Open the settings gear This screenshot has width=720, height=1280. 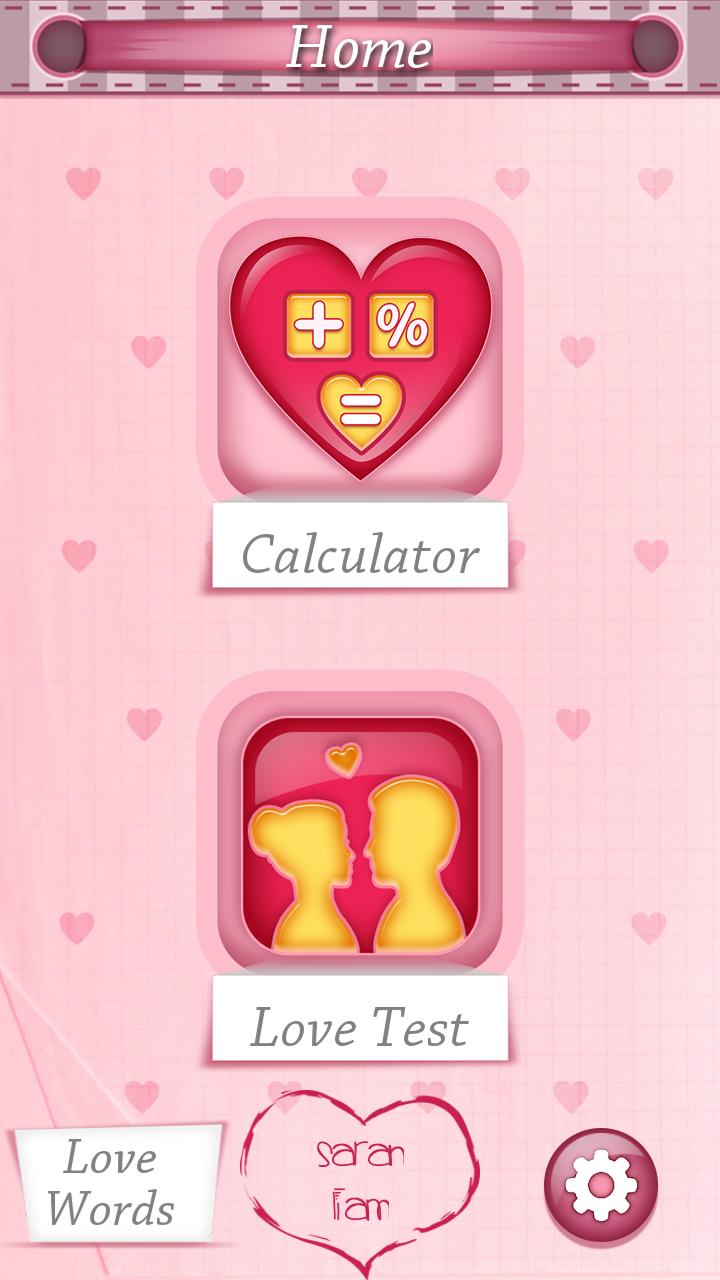coord(601,1185)
